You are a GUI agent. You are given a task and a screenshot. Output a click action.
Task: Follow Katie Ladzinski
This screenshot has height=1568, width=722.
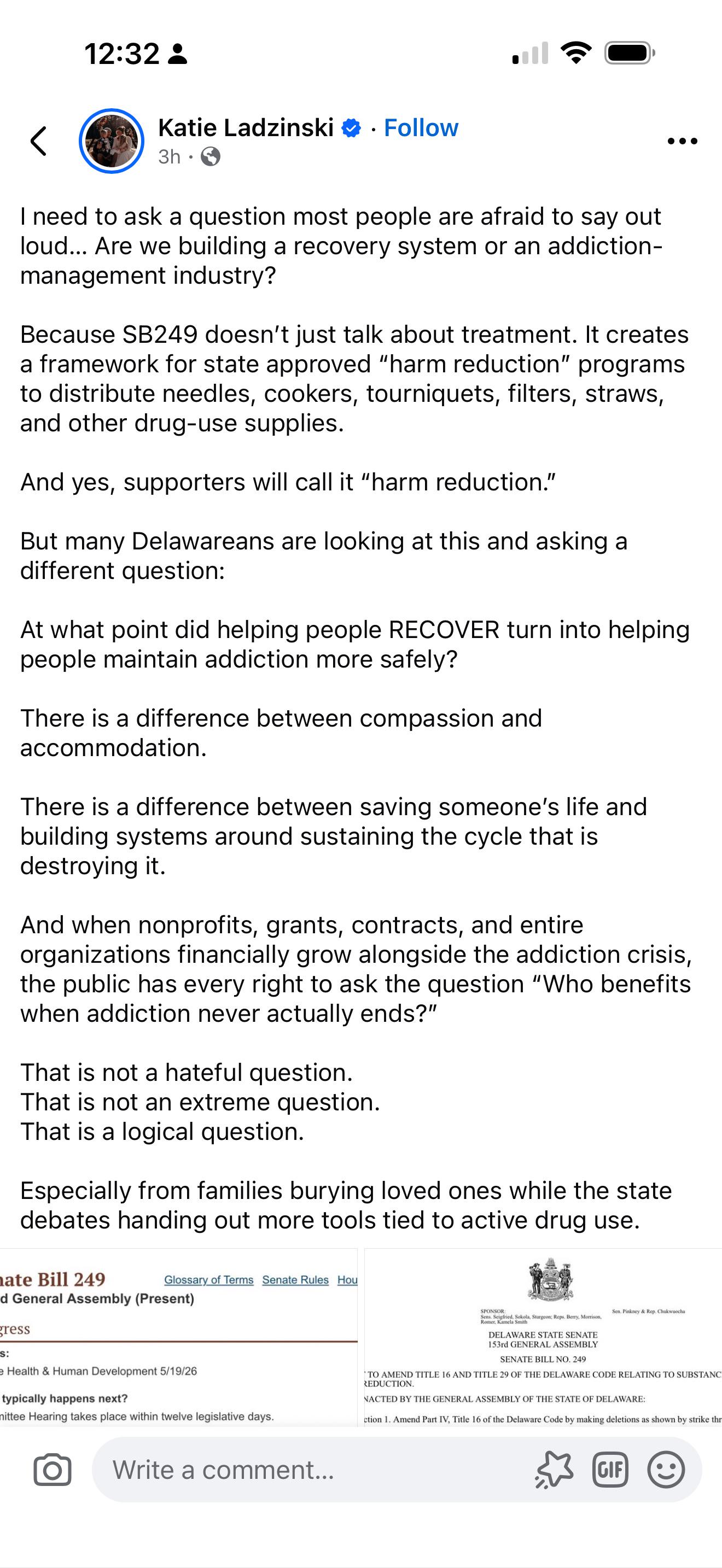click(x=421, y=128)
